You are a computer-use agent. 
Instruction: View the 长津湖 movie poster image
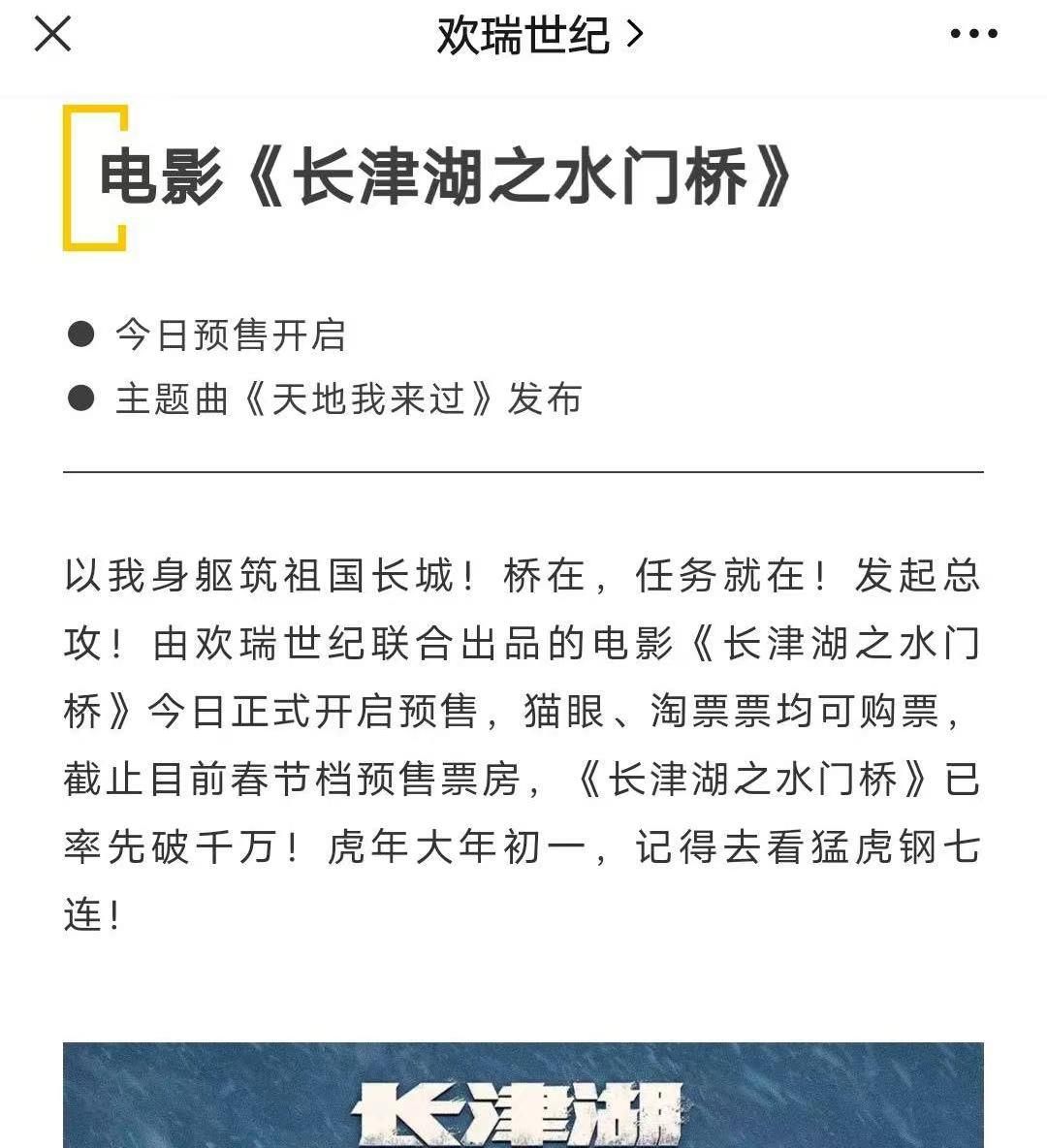point(523,1096)
